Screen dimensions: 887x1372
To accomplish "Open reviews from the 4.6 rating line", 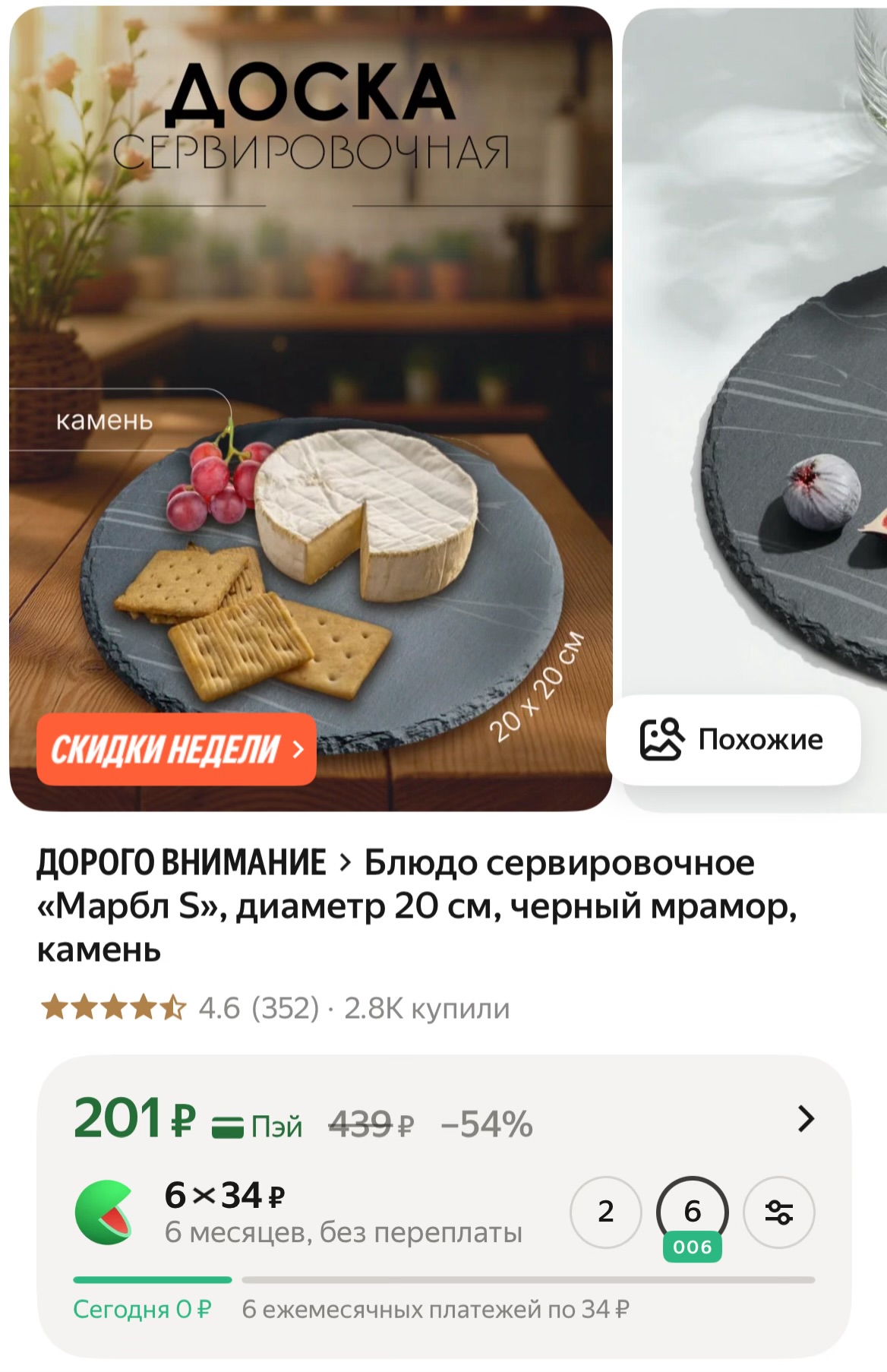I will point(274,1009).
